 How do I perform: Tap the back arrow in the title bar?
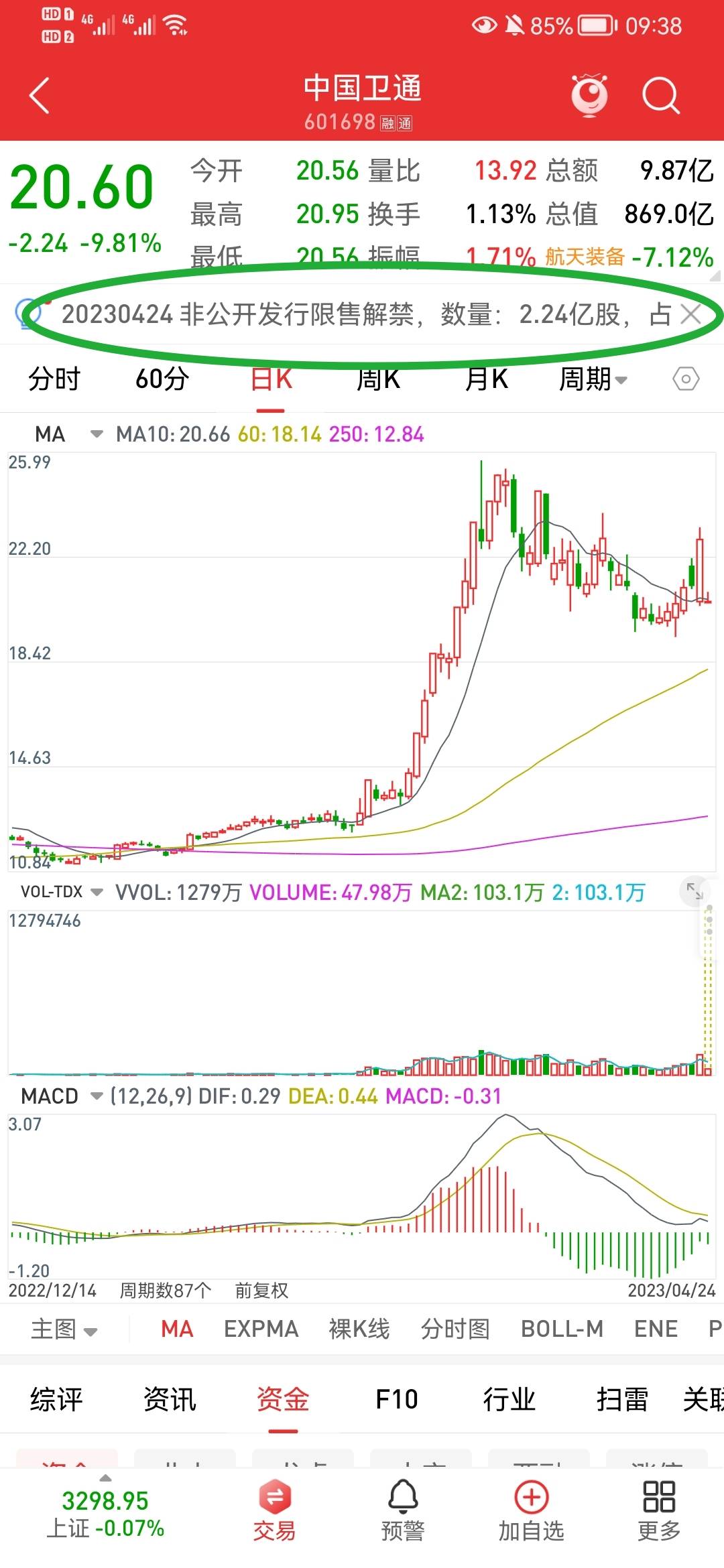click(x=38, y=94)
